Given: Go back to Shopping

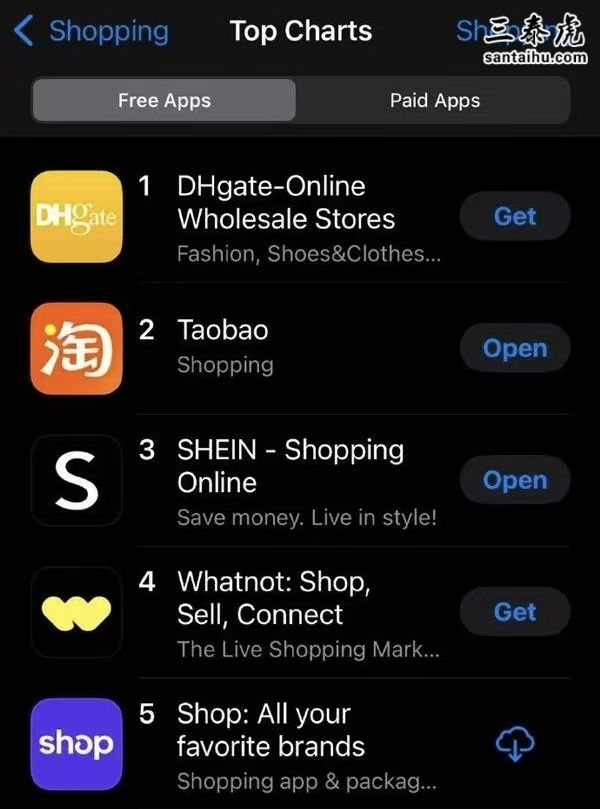Looking at the screenshot, I should point(90,32).
